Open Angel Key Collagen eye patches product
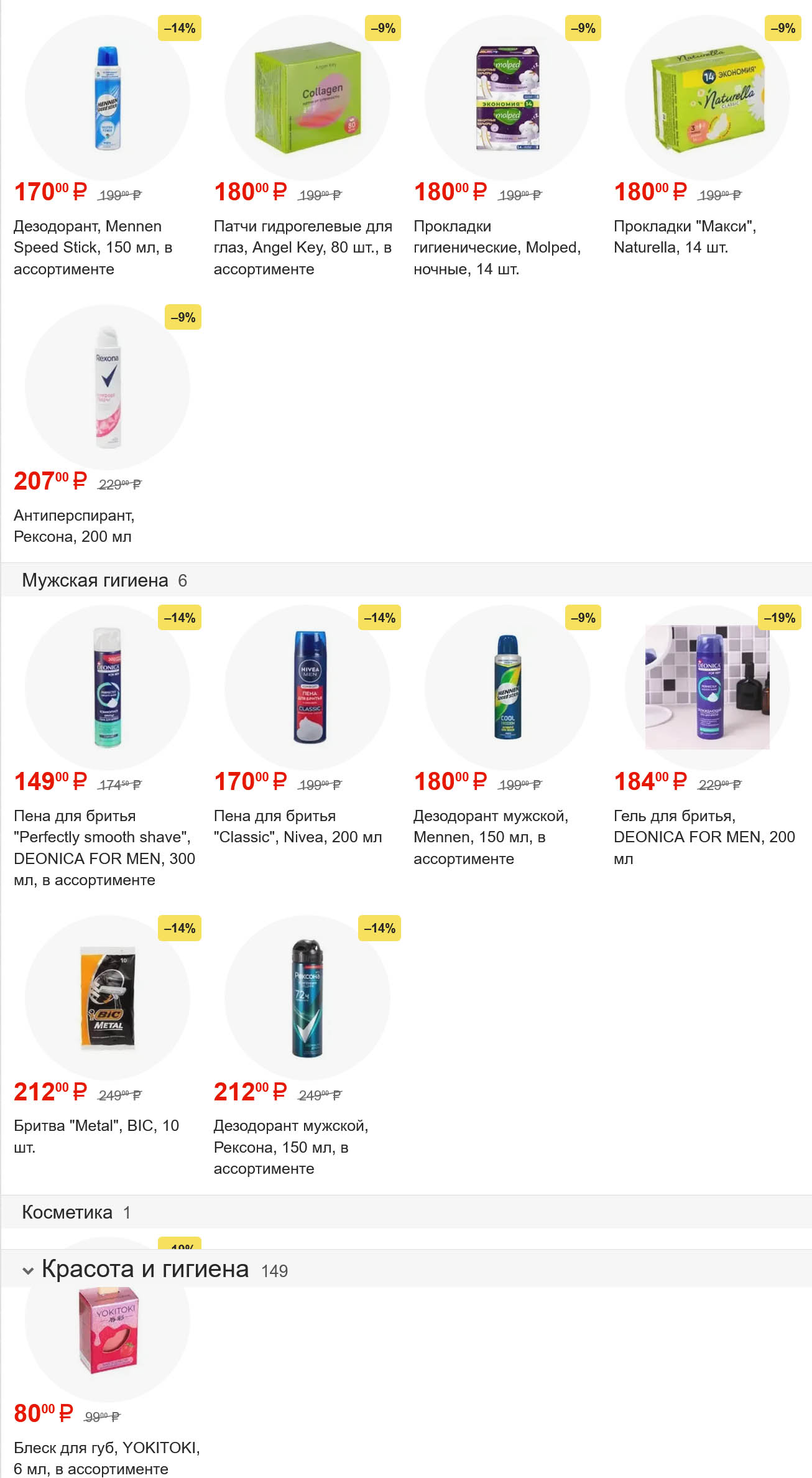The image size is (812, 1478). pos(307,98)
